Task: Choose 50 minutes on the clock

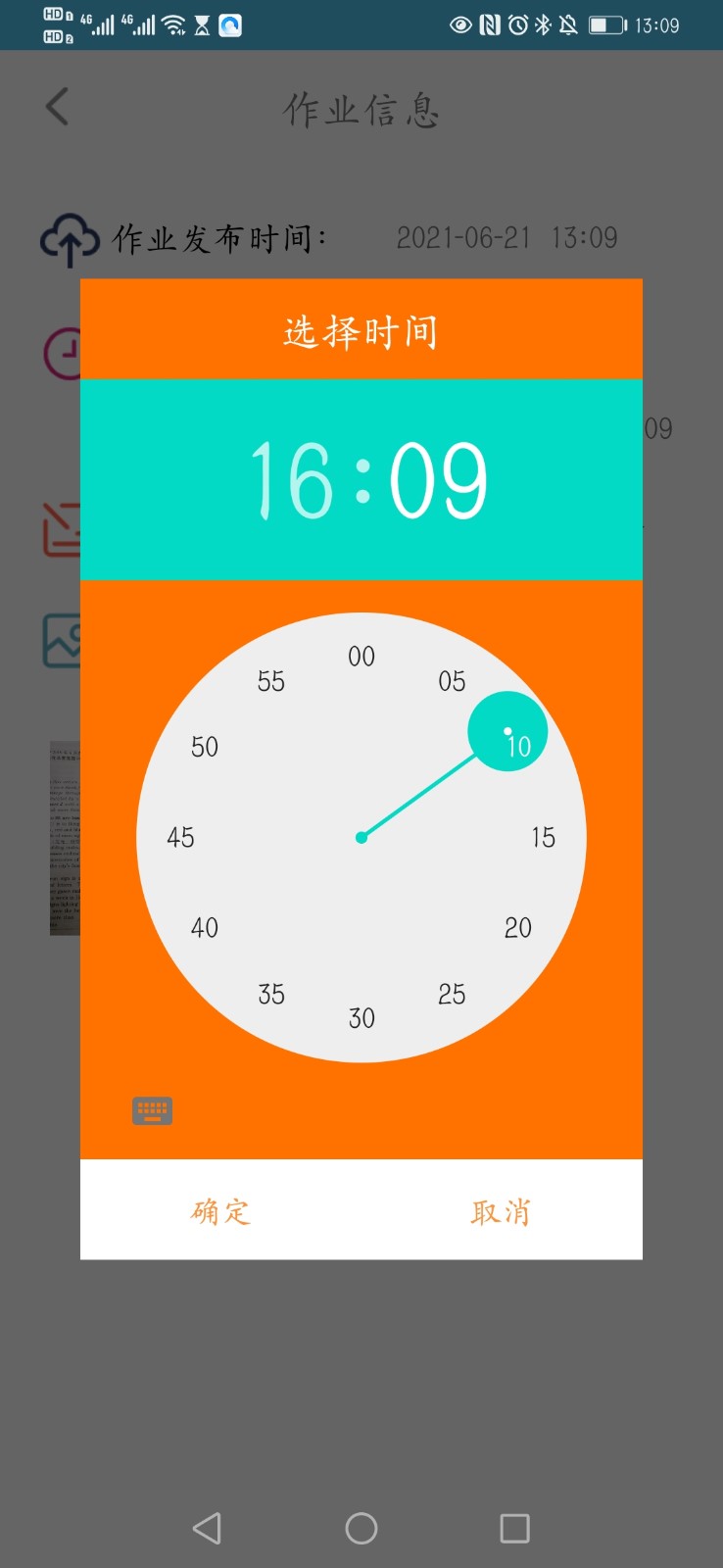Action: click(x=205, y=747)
